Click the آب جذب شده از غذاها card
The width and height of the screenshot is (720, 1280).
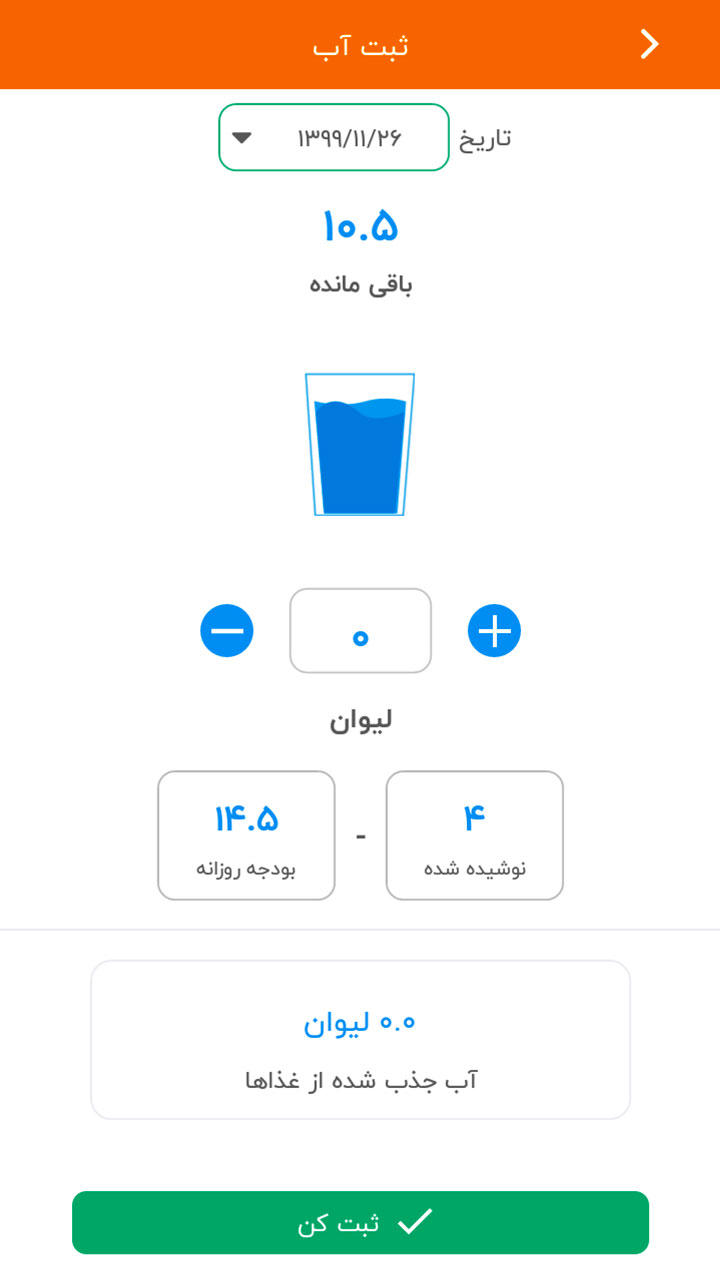tap(360, 1038)
